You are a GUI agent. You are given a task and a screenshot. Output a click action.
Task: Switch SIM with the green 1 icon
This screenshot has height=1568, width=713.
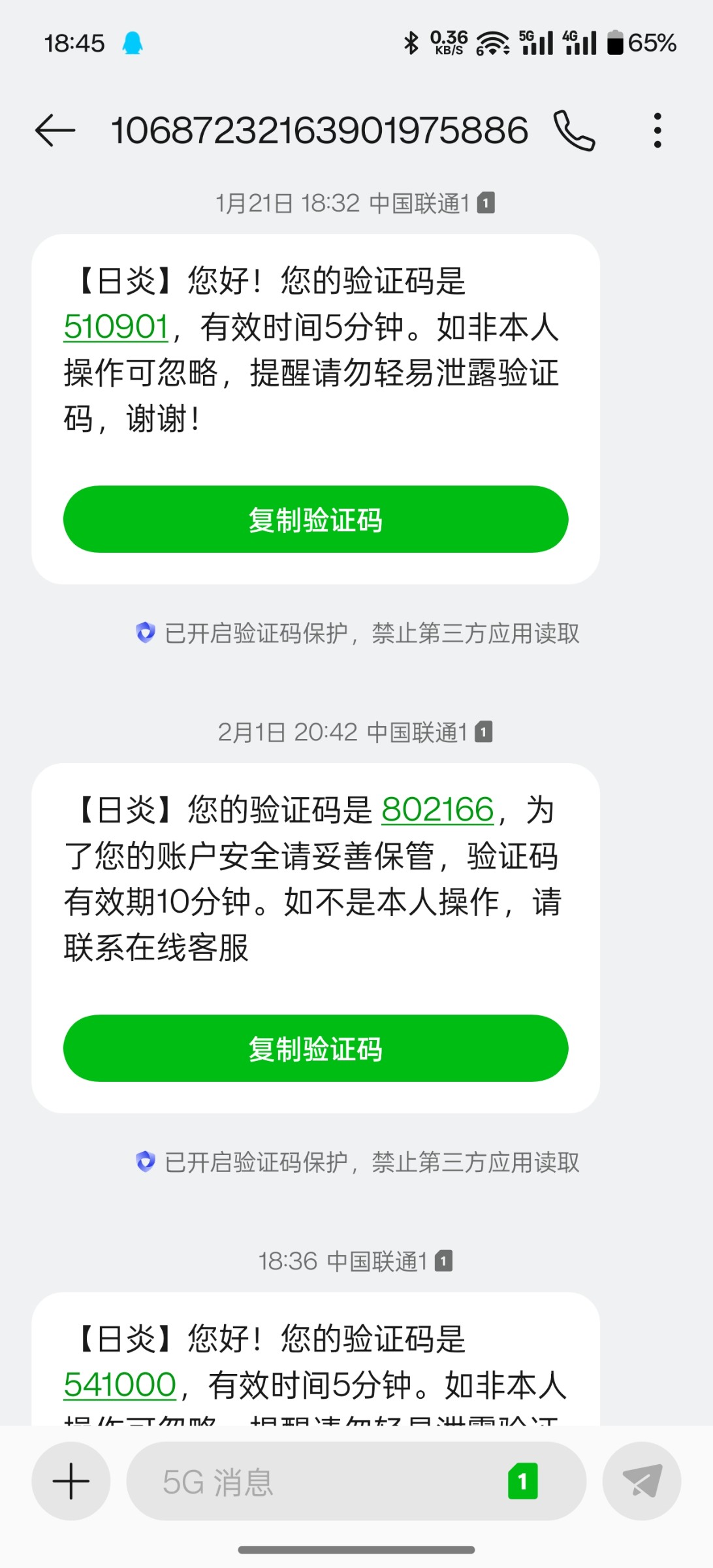tap(522, 1481)
